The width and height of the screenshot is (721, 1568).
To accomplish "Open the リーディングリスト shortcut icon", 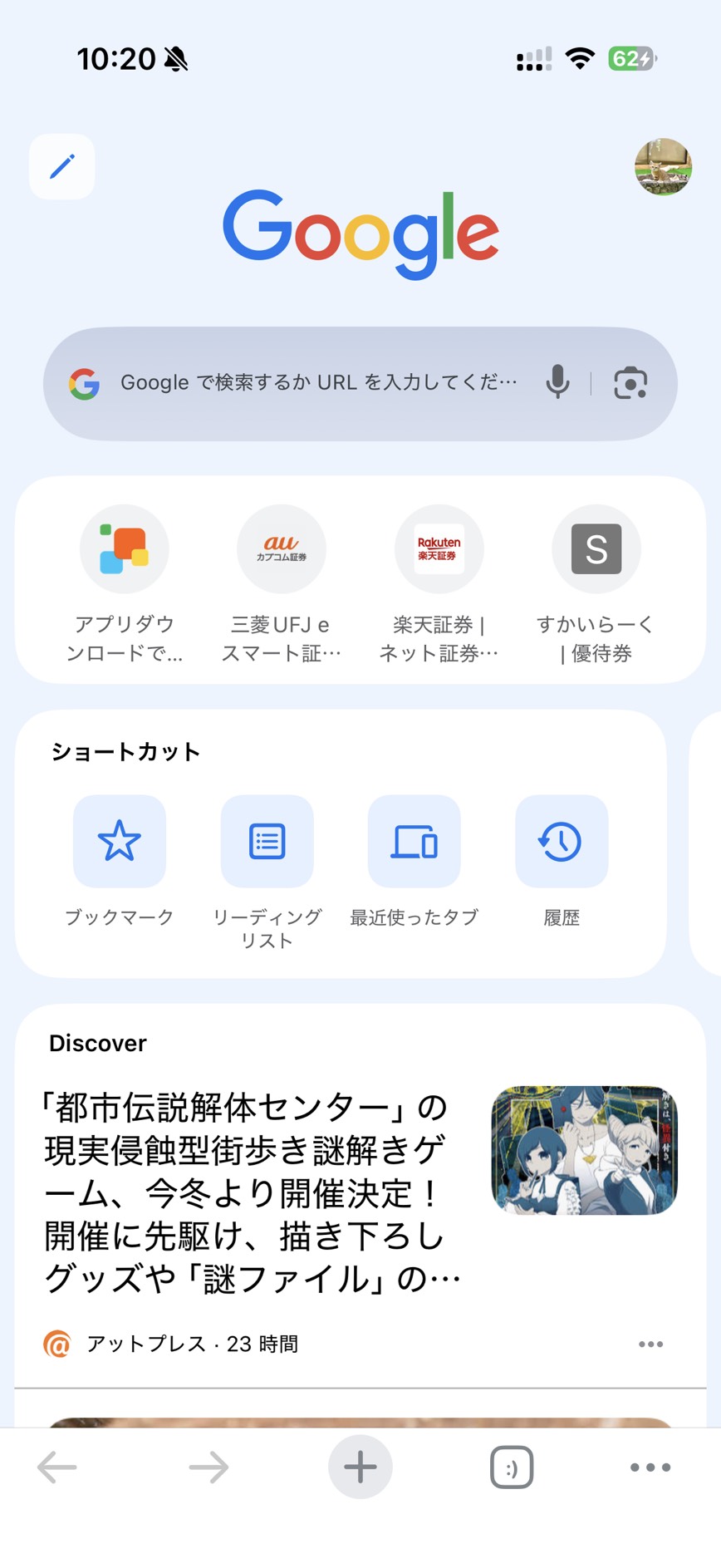I will [x=267, y=841].
